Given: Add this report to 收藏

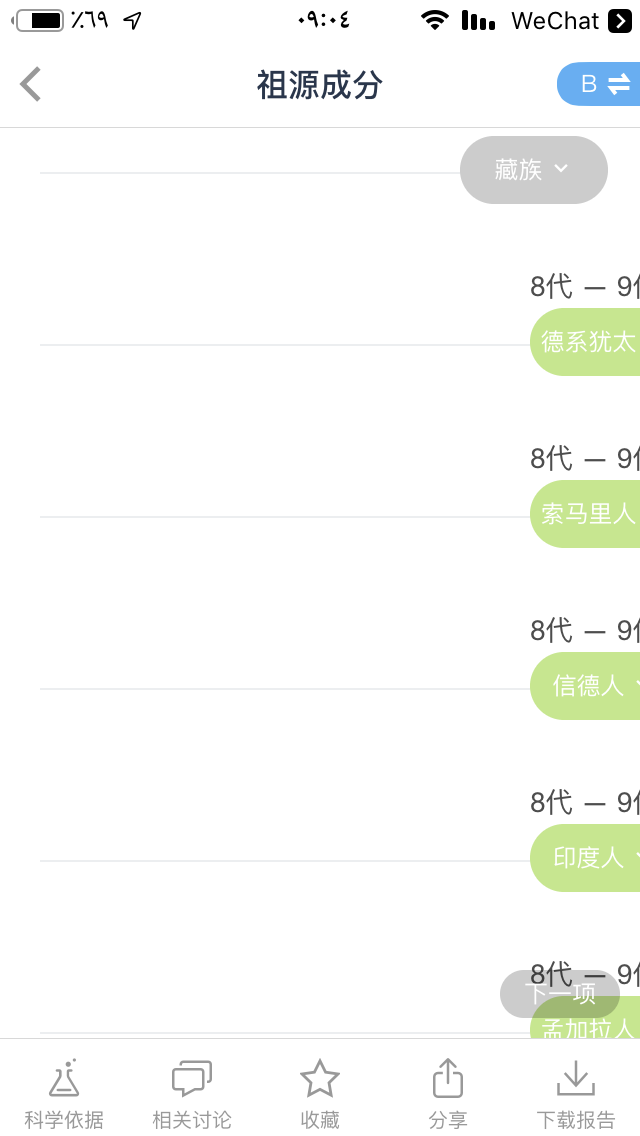Looking at the screenshot, I should point(320,1094).
